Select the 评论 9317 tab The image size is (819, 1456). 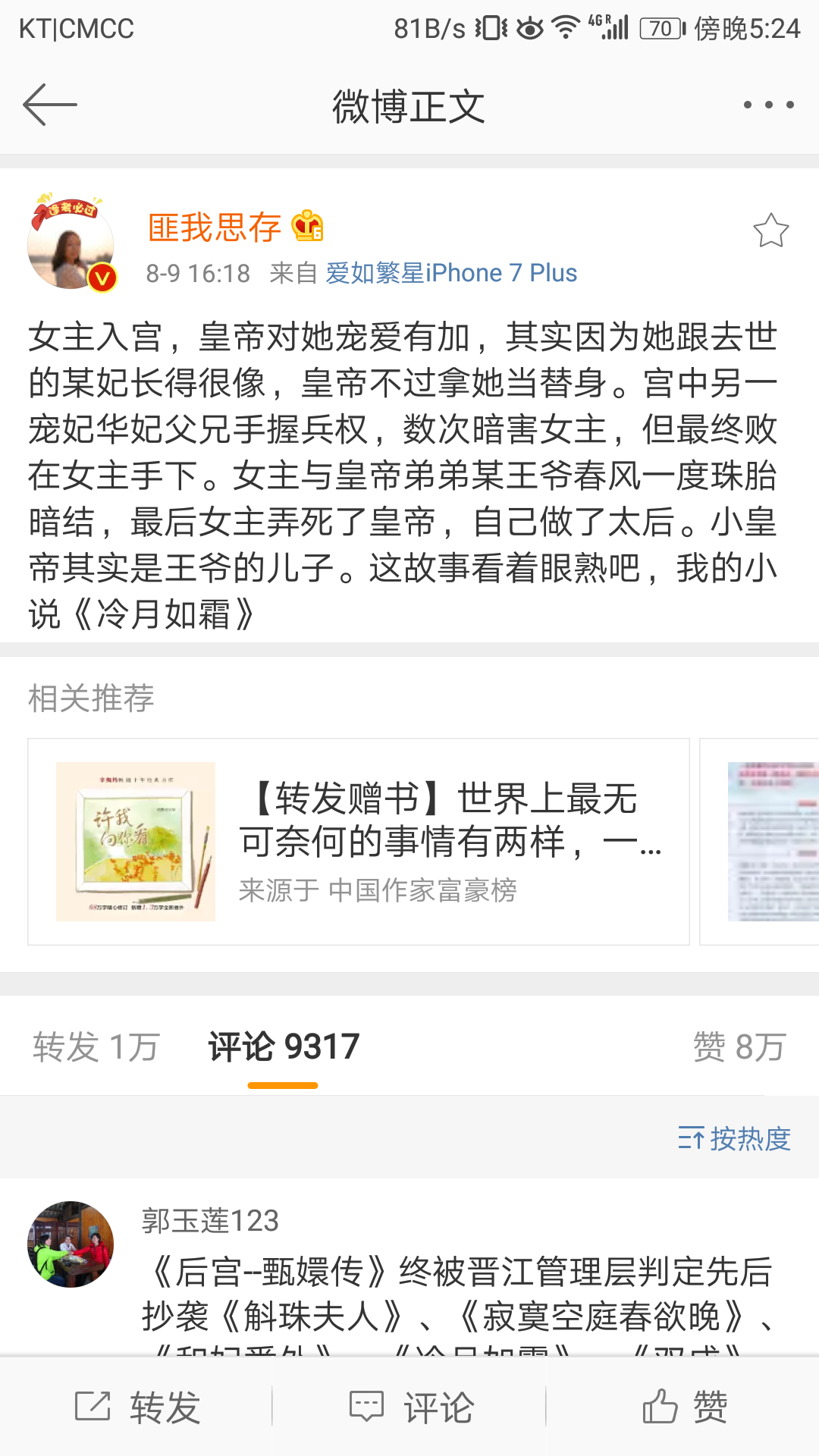coord(283,1047)
